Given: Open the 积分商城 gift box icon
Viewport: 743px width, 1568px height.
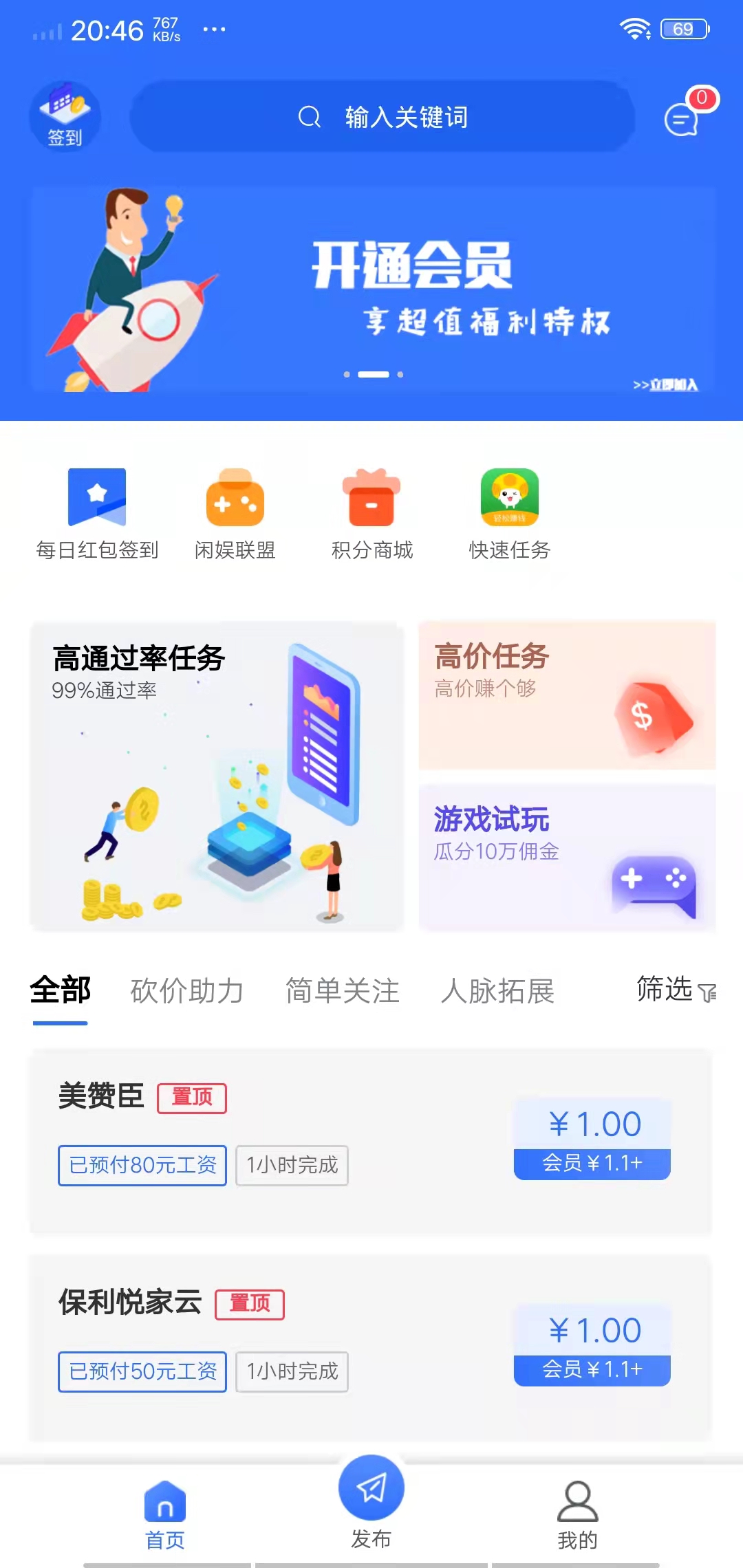Looking at the screenshot, I should (371, 499).
